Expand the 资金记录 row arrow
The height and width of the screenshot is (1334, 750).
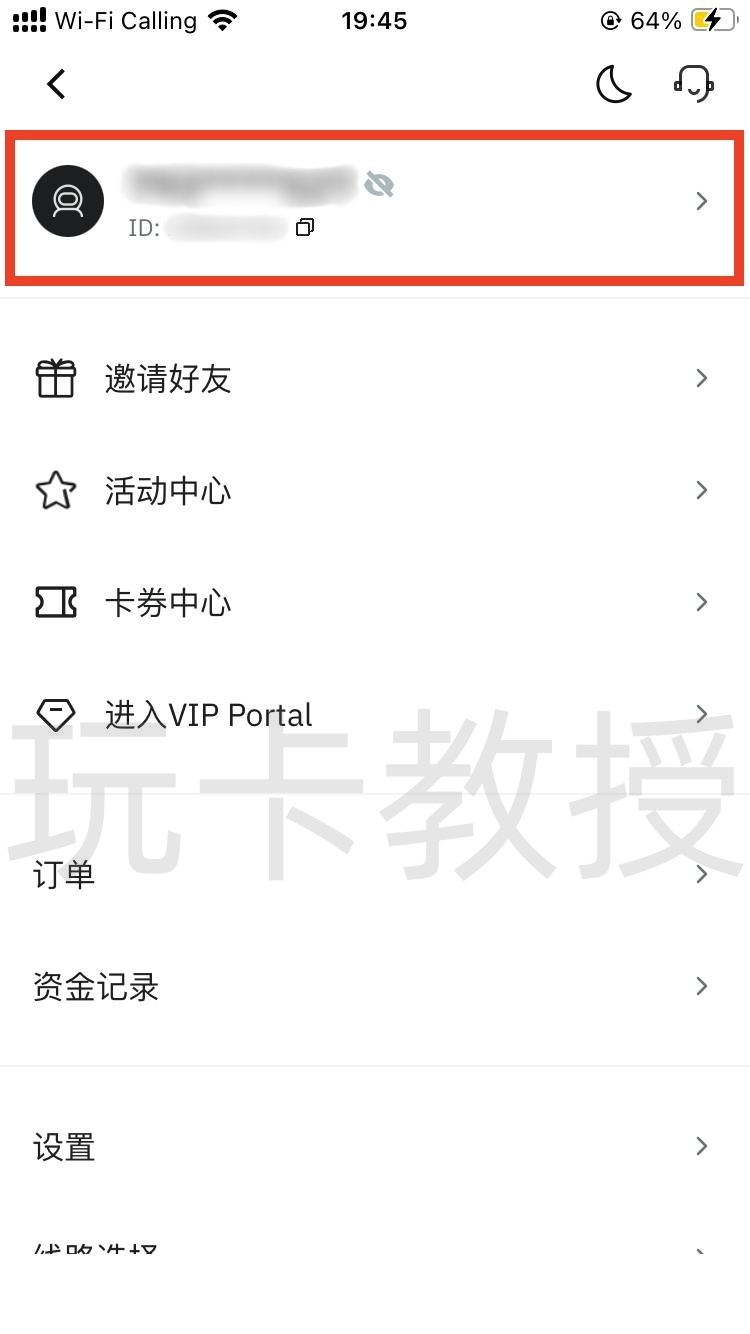coord(701,986)
